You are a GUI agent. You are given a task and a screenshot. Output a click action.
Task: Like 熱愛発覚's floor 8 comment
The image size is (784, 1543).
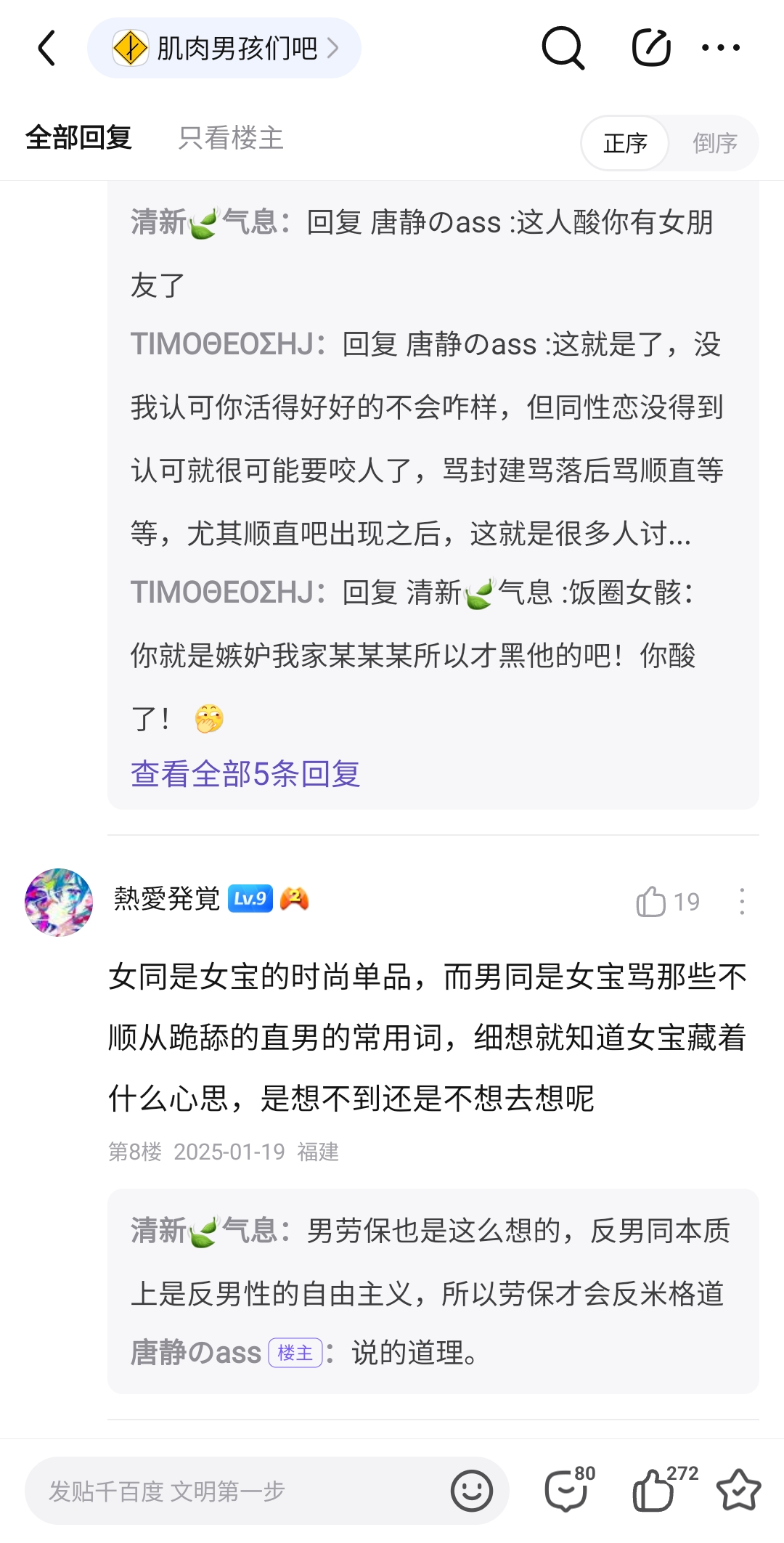click(667, 902)
